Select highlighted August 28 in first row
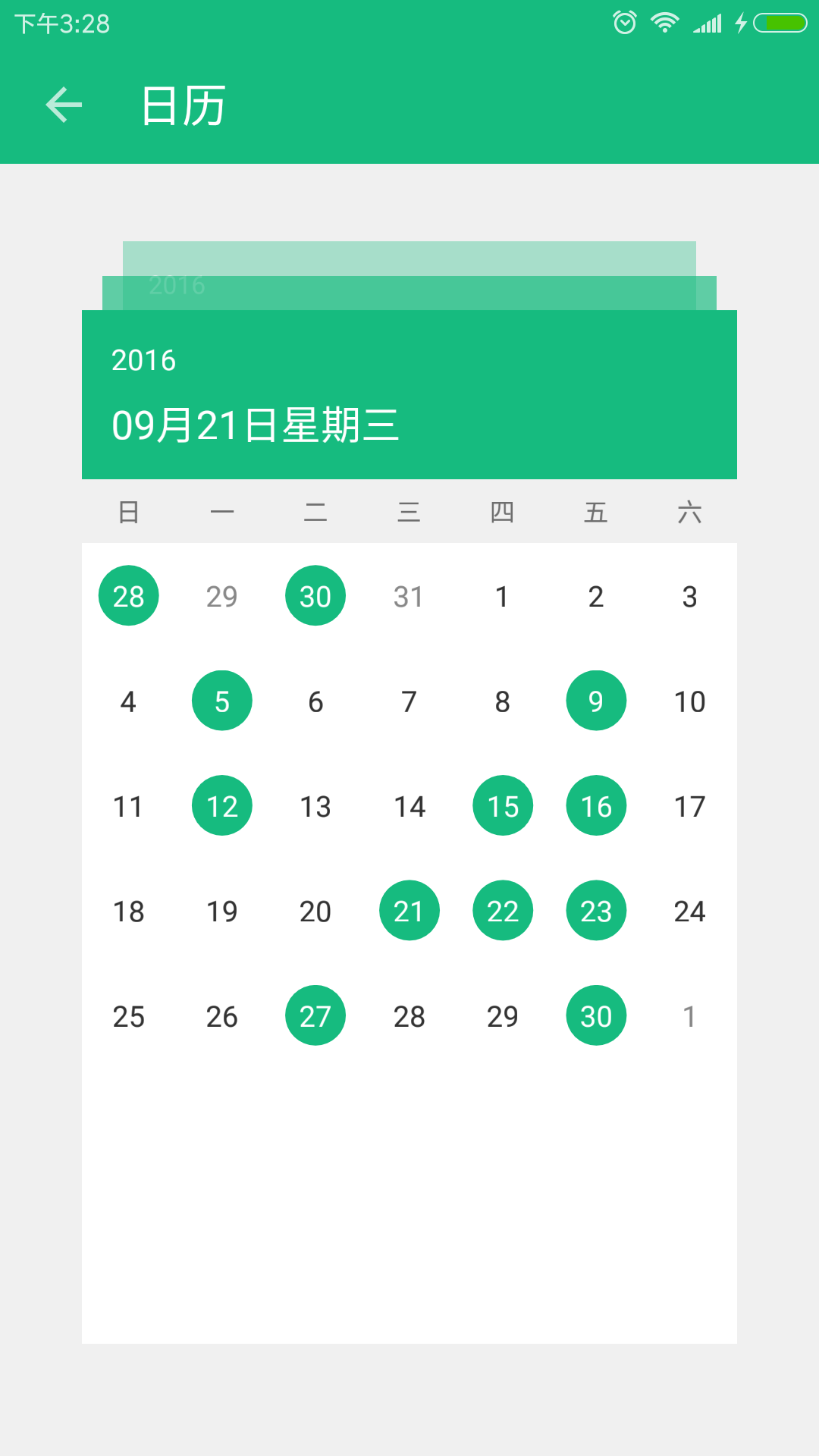Image resolution: width=819 pixels, height=1456 pixels. click(128, 596)
